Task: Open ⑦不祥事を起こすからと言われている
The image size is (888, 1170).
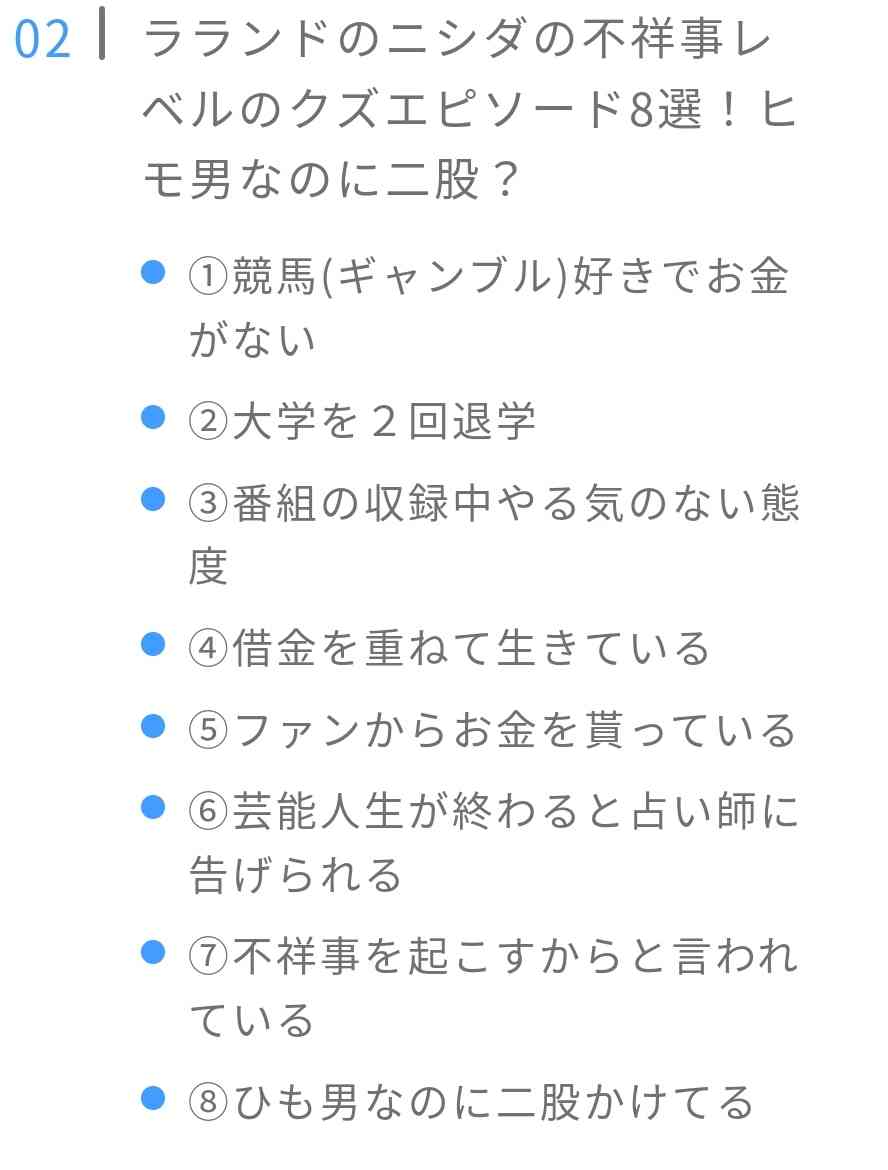Action: 494,957
